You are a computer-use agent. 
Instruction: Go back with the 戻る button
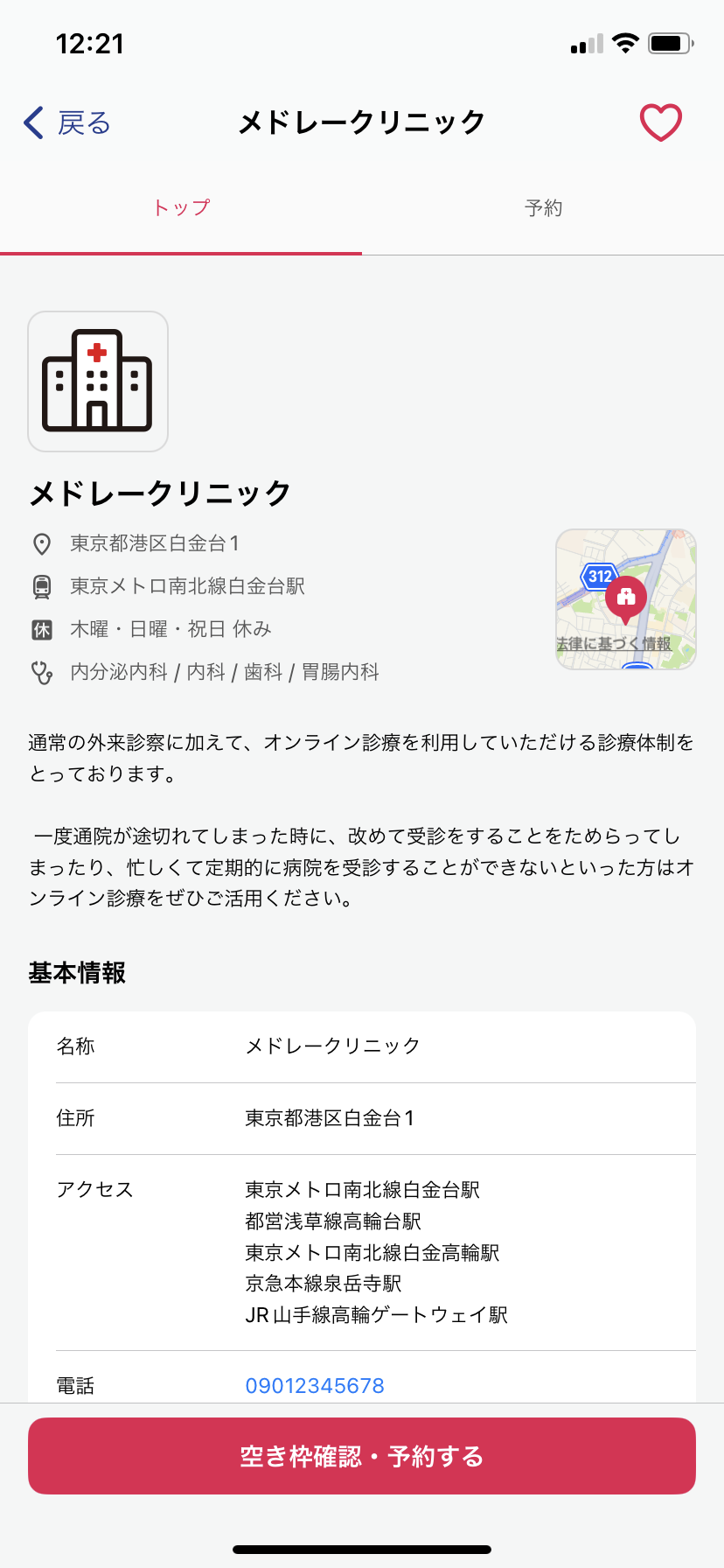coord(67,123)
